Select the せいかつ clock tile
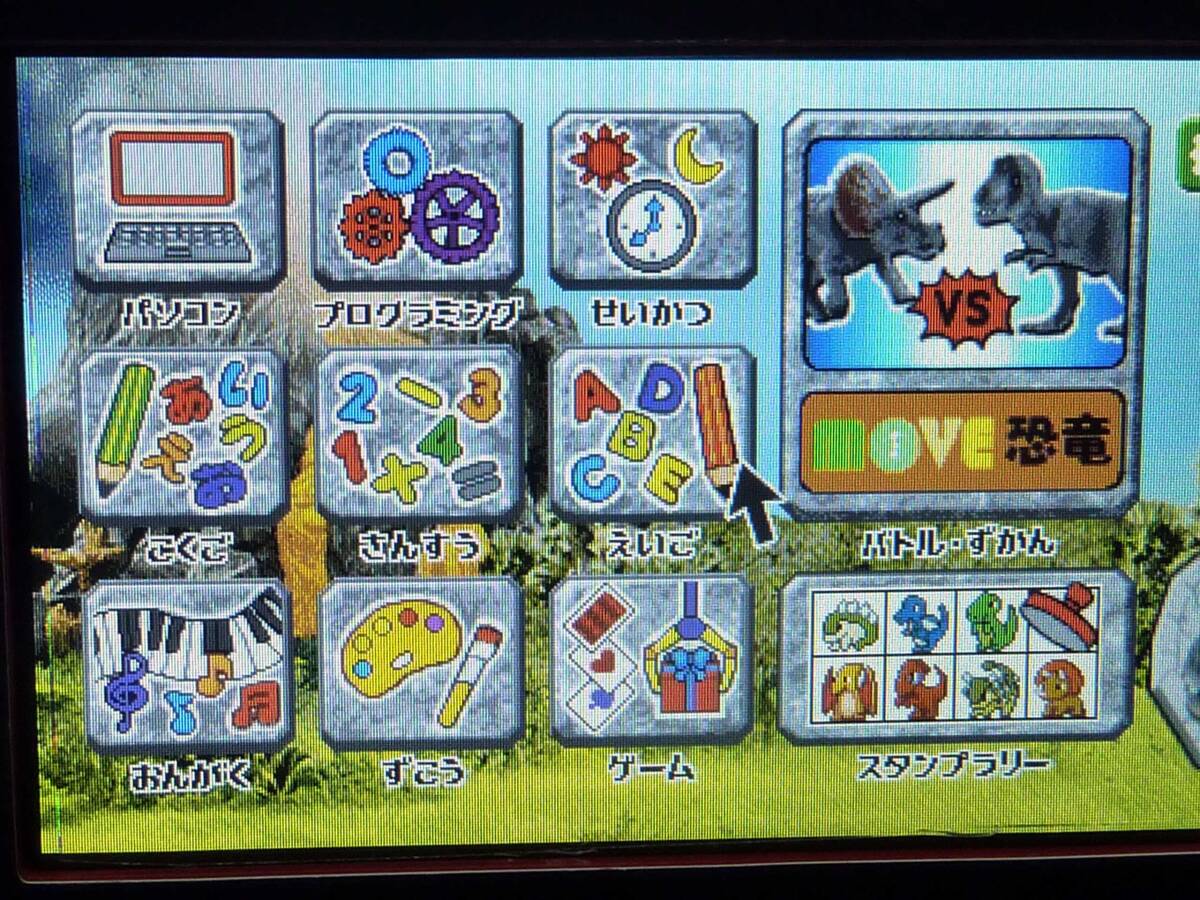Viewport: 1200px width, 900px height. (652, 198)
